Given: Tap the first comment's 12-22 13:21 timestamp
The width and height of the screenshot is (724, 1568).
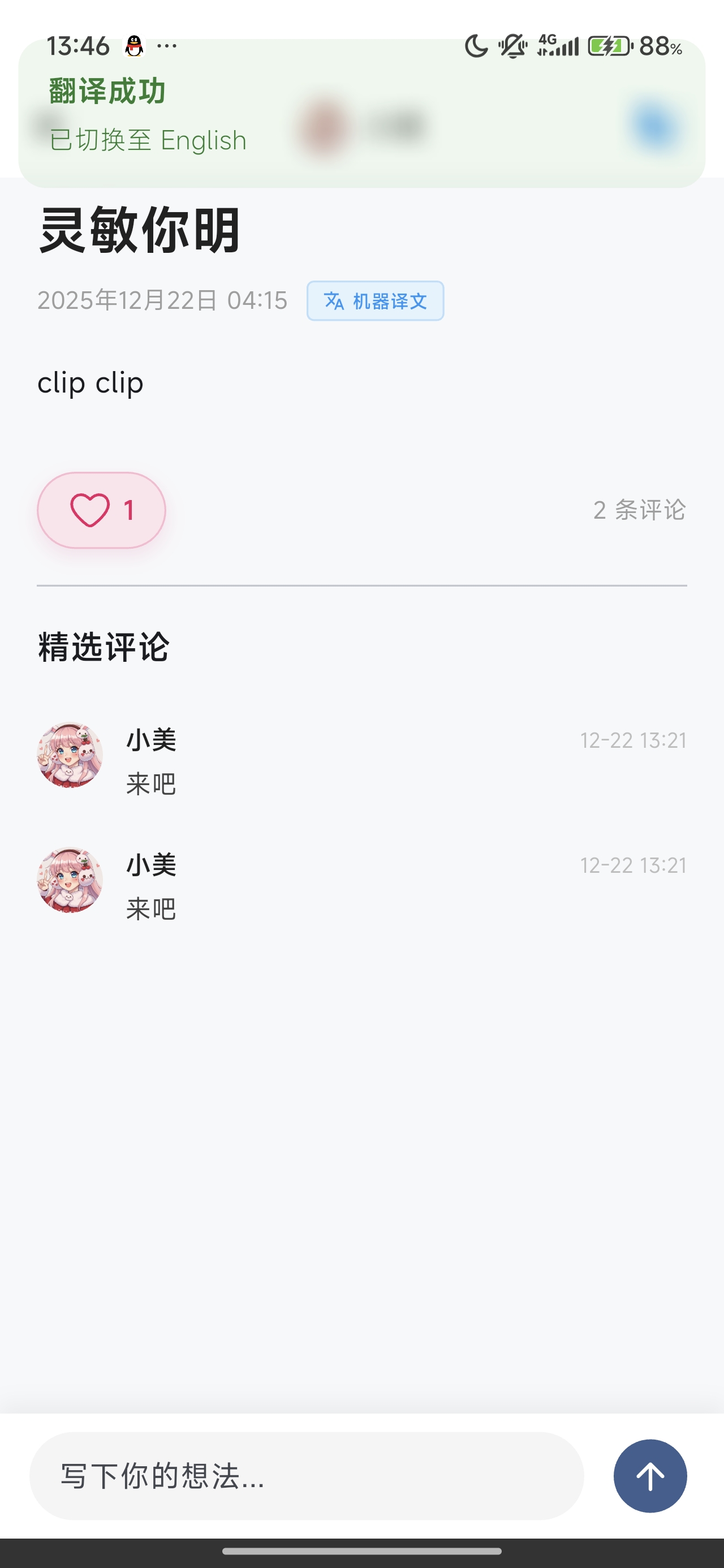Looking at the screenshot, I should tap(633, 740).
